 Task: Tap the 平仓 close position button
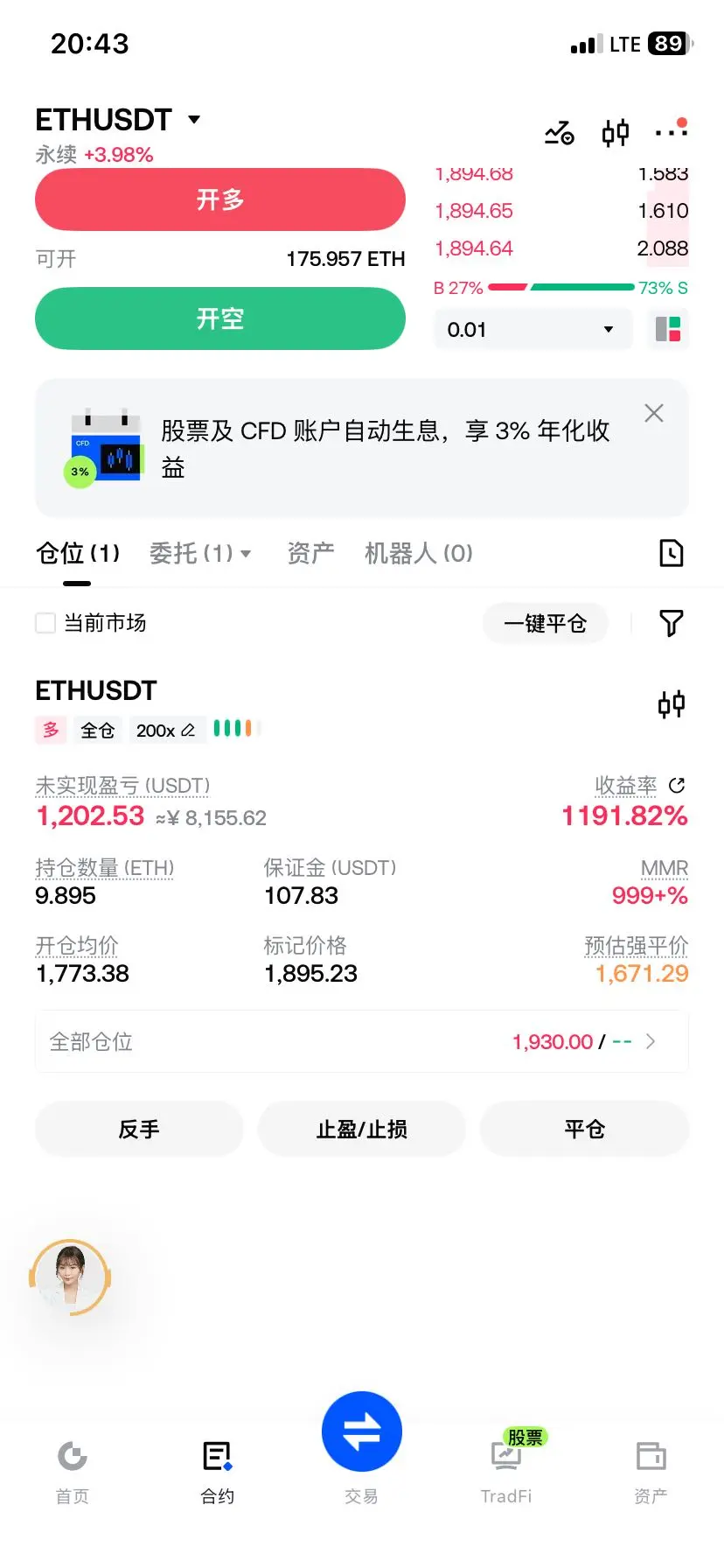tap(585, 1129)
